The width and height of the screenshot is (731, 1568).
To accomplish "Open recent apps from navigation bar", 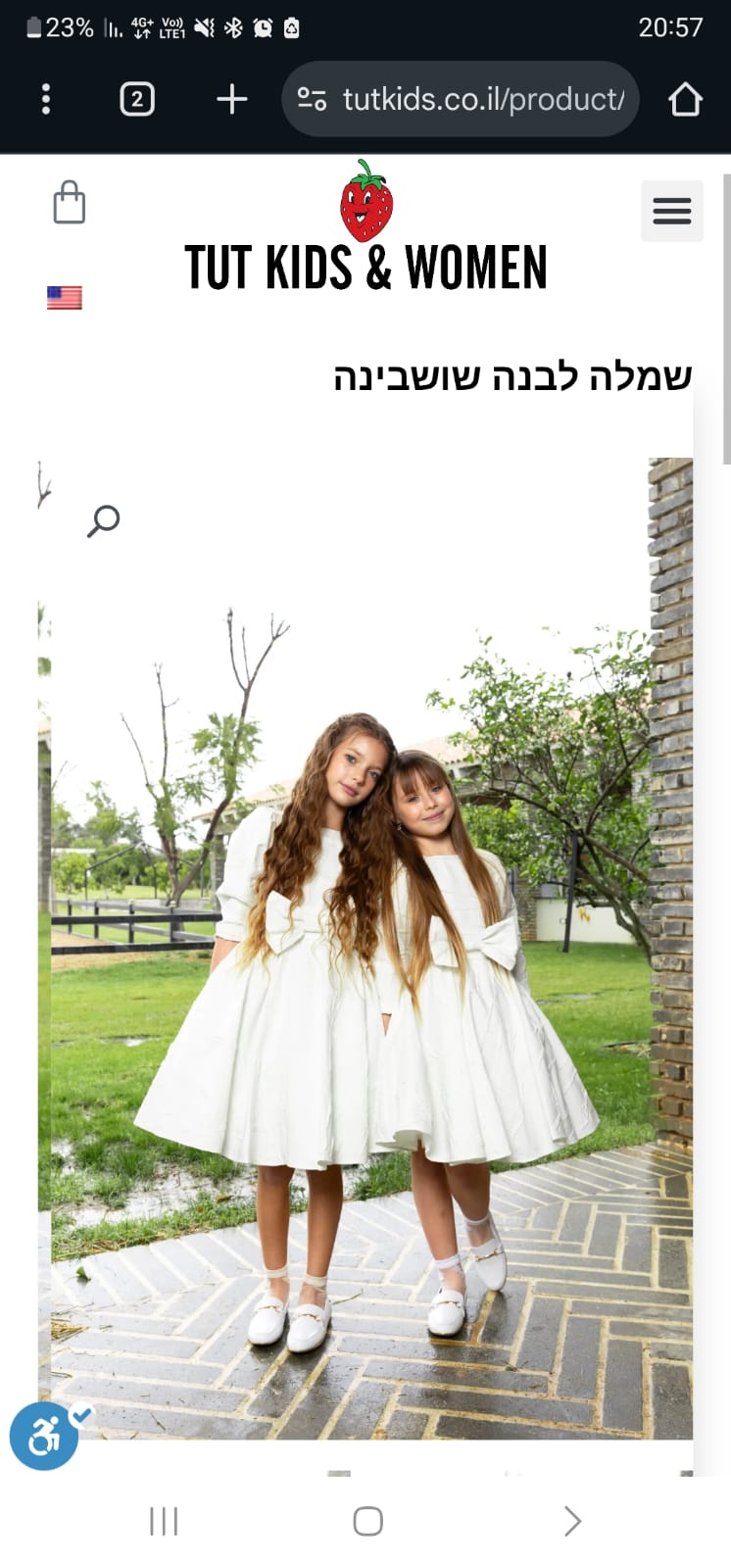I will pos(164,1521).
